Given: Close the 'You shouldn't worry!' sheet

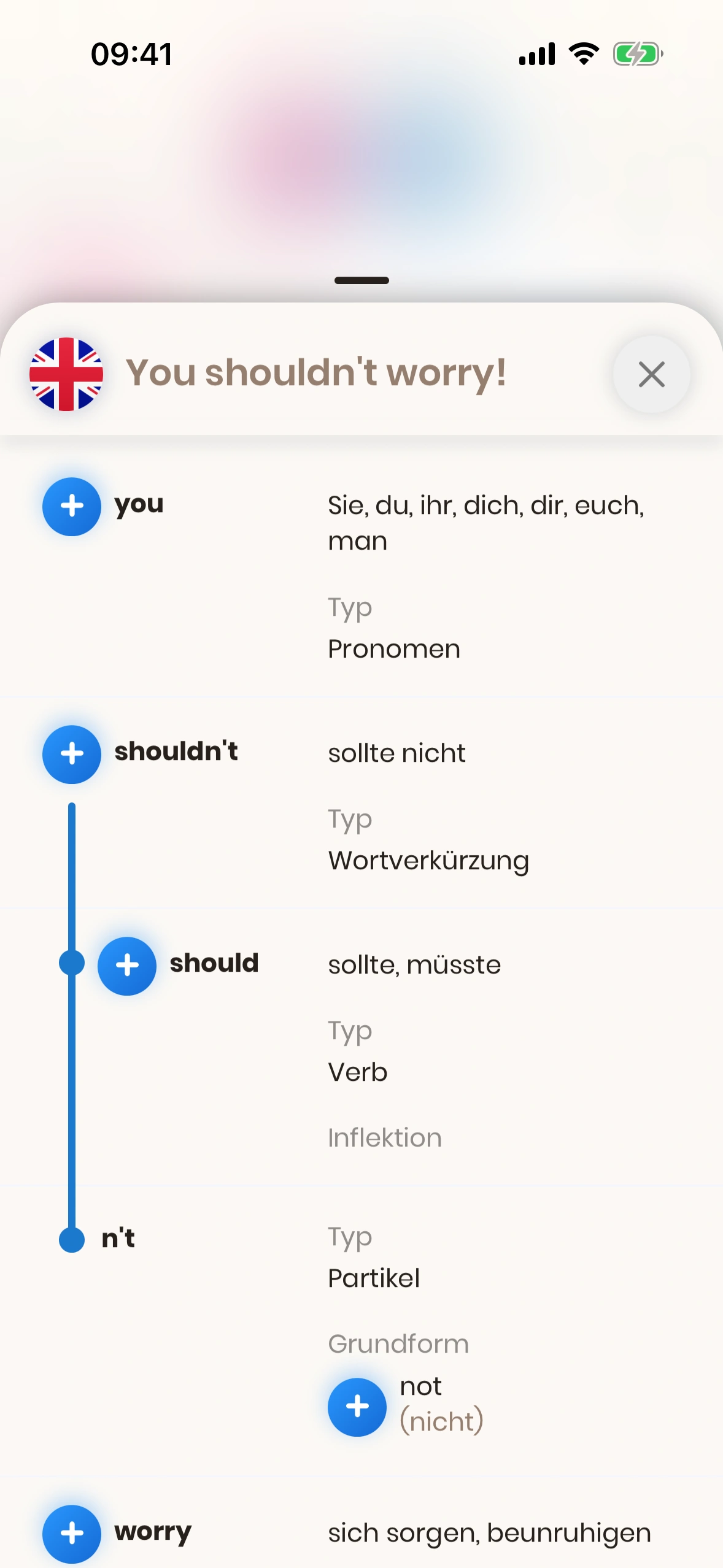Looking at the screenshot, I should coord(651,374).
